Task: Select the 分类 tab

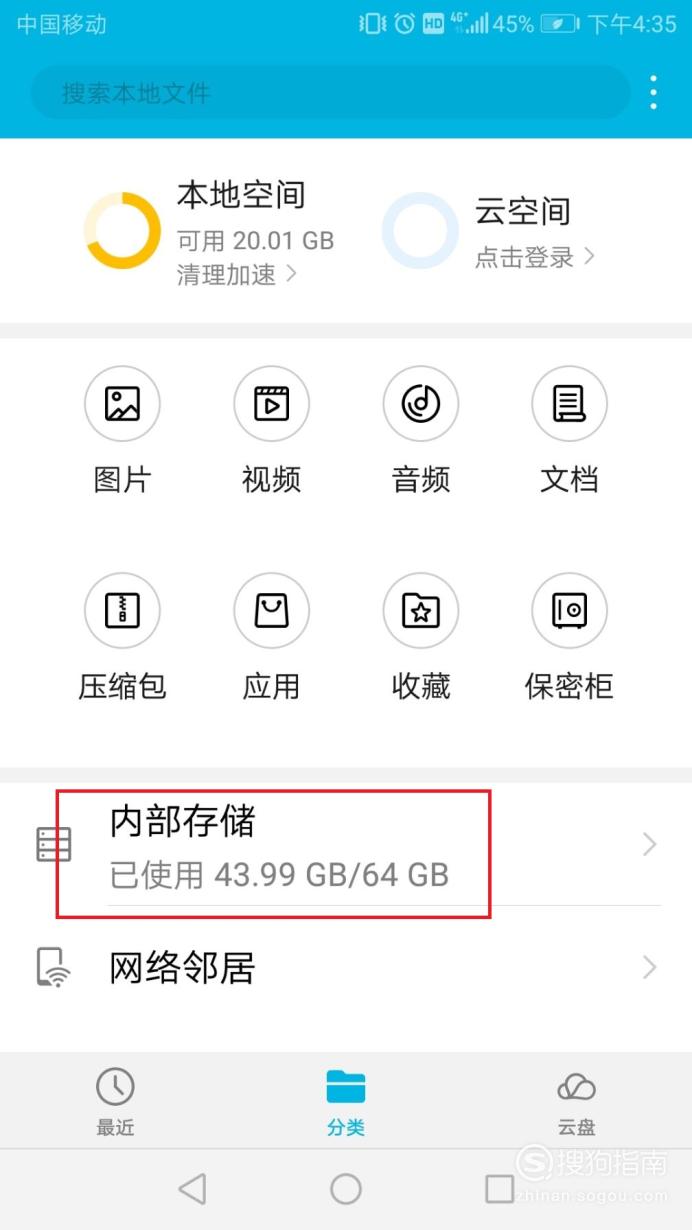Action: [346, 1101]
